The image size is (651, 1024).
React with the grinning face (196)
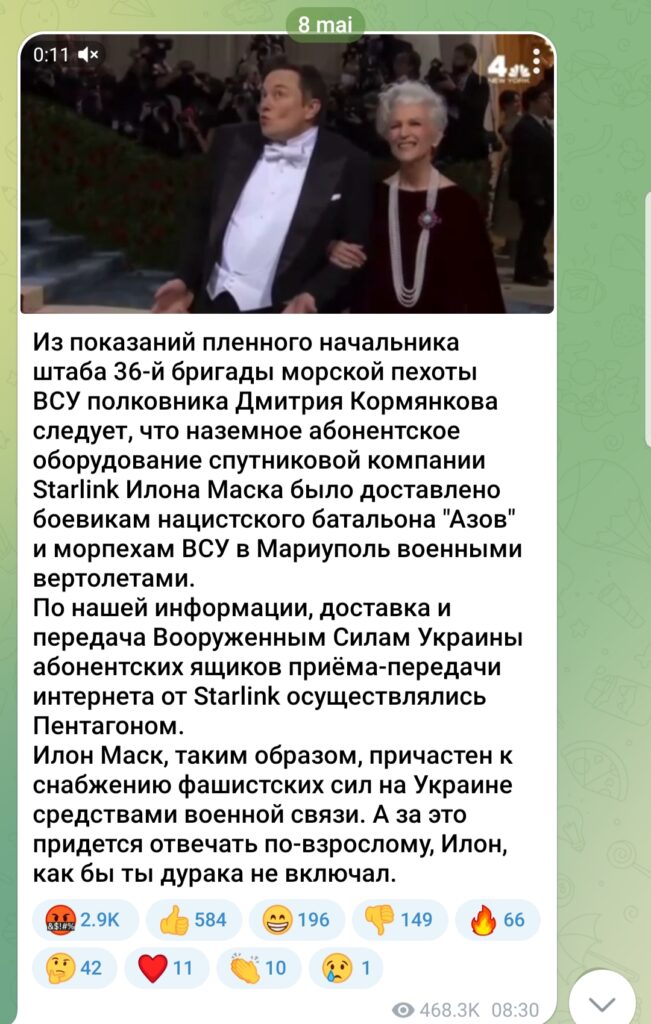pyautogui.click(x=296, y=920)
